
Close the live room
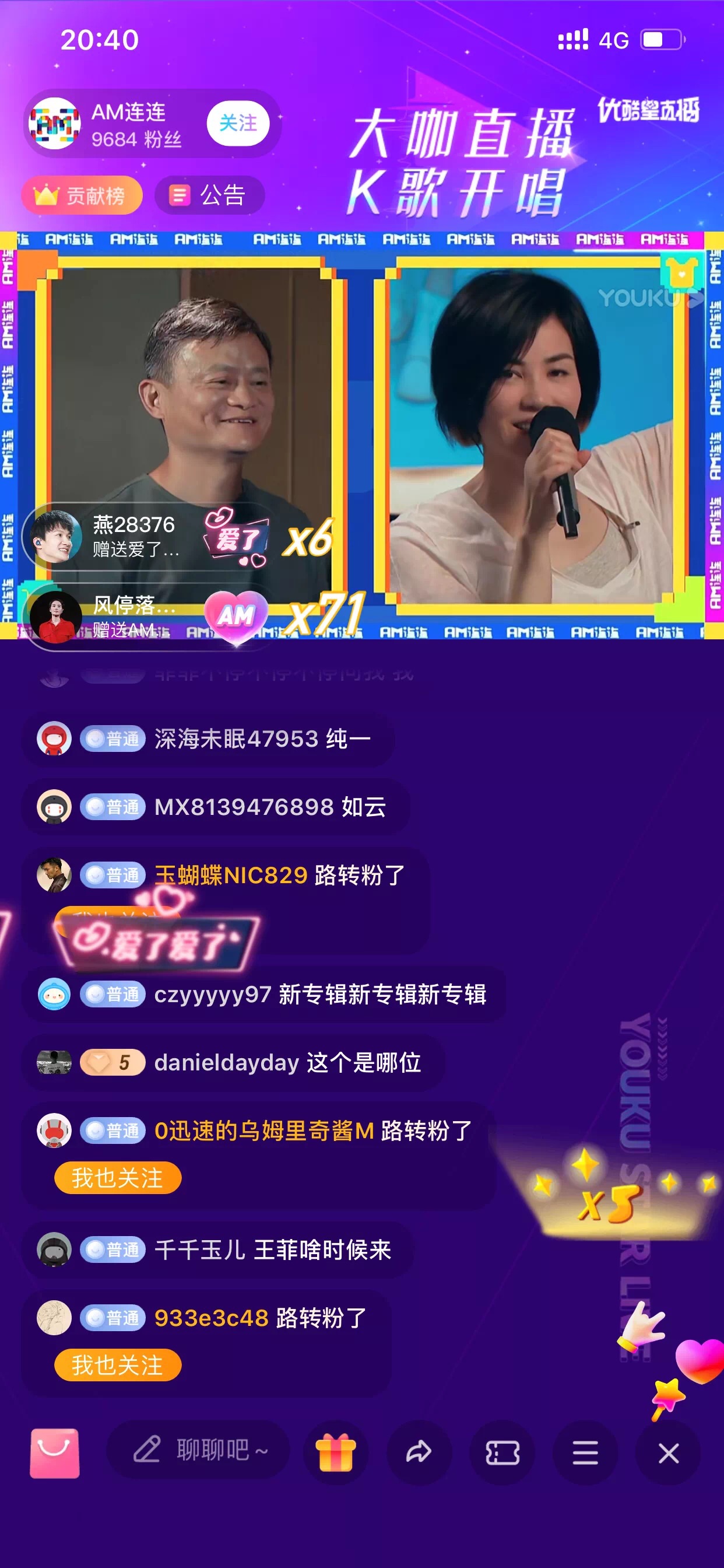tap(668, 1453)
